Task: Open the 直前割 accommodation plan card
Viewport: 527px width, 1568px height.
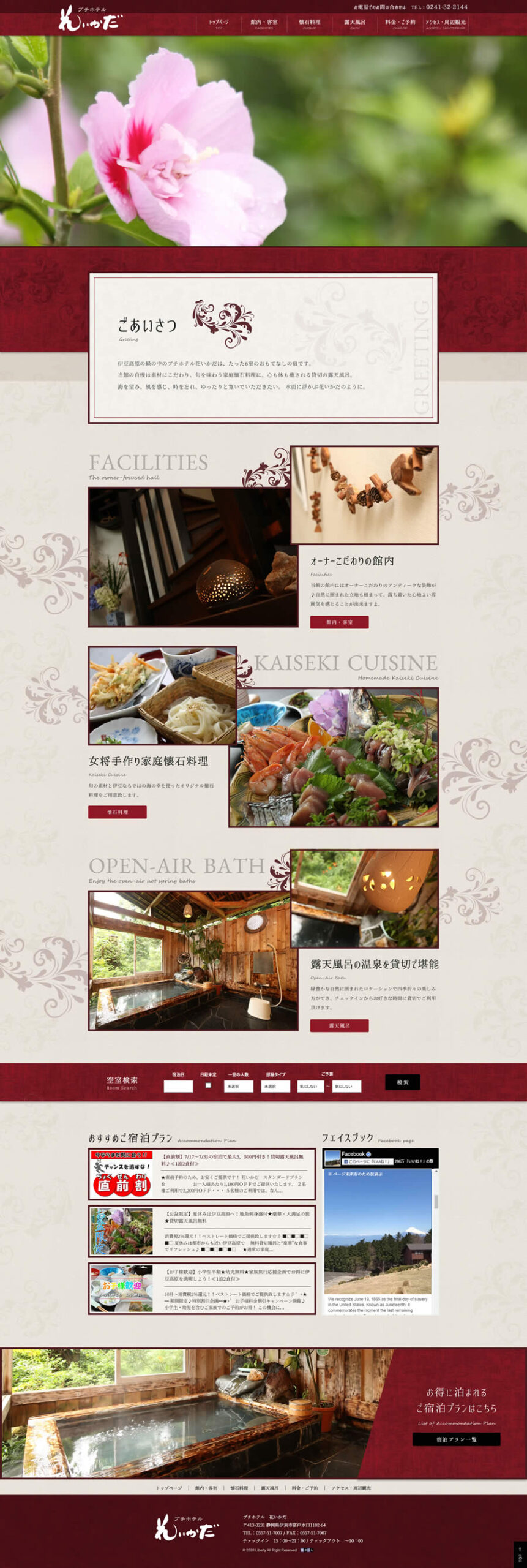Action: [x=202, y=1174]
